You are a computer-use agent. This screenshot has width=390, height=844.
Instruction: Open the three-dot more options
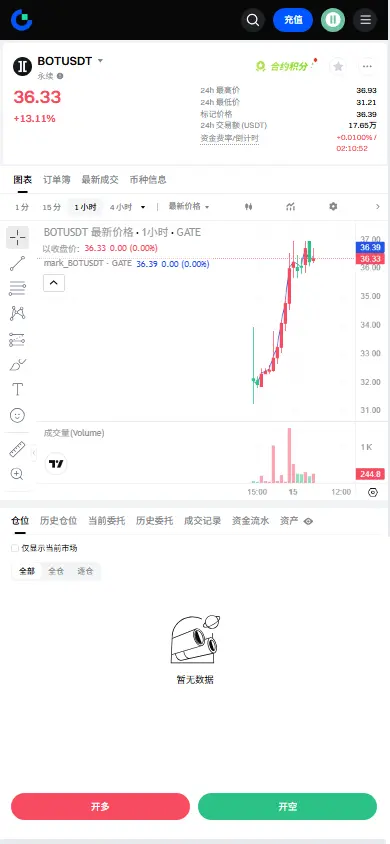[x=367, y=66]
